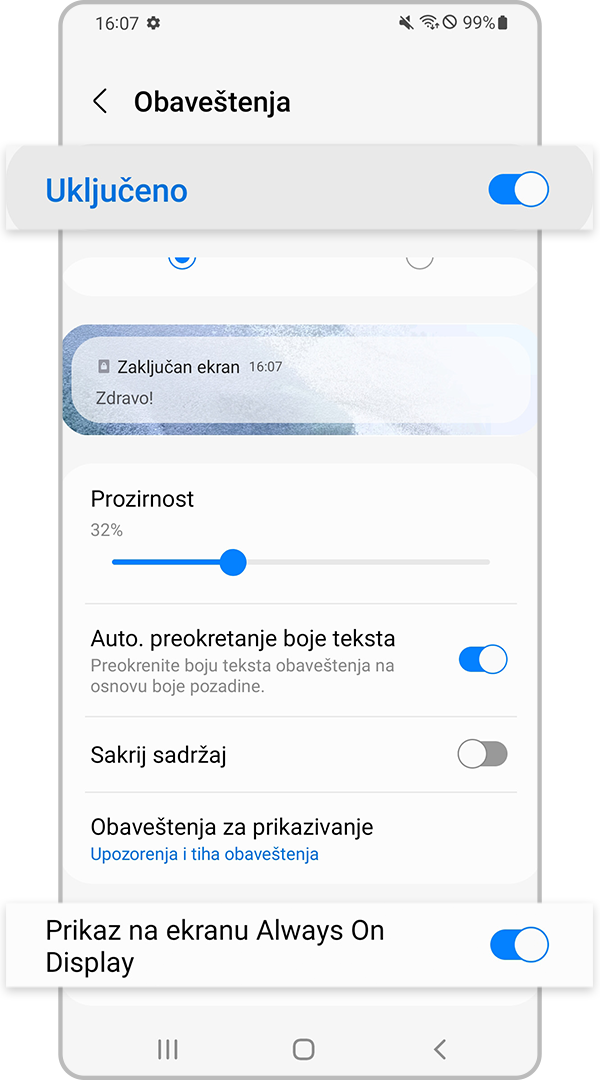Toggle Prikaz na ekranu Always On Display
Screen dimensions: 600x1080
[519, 945]
